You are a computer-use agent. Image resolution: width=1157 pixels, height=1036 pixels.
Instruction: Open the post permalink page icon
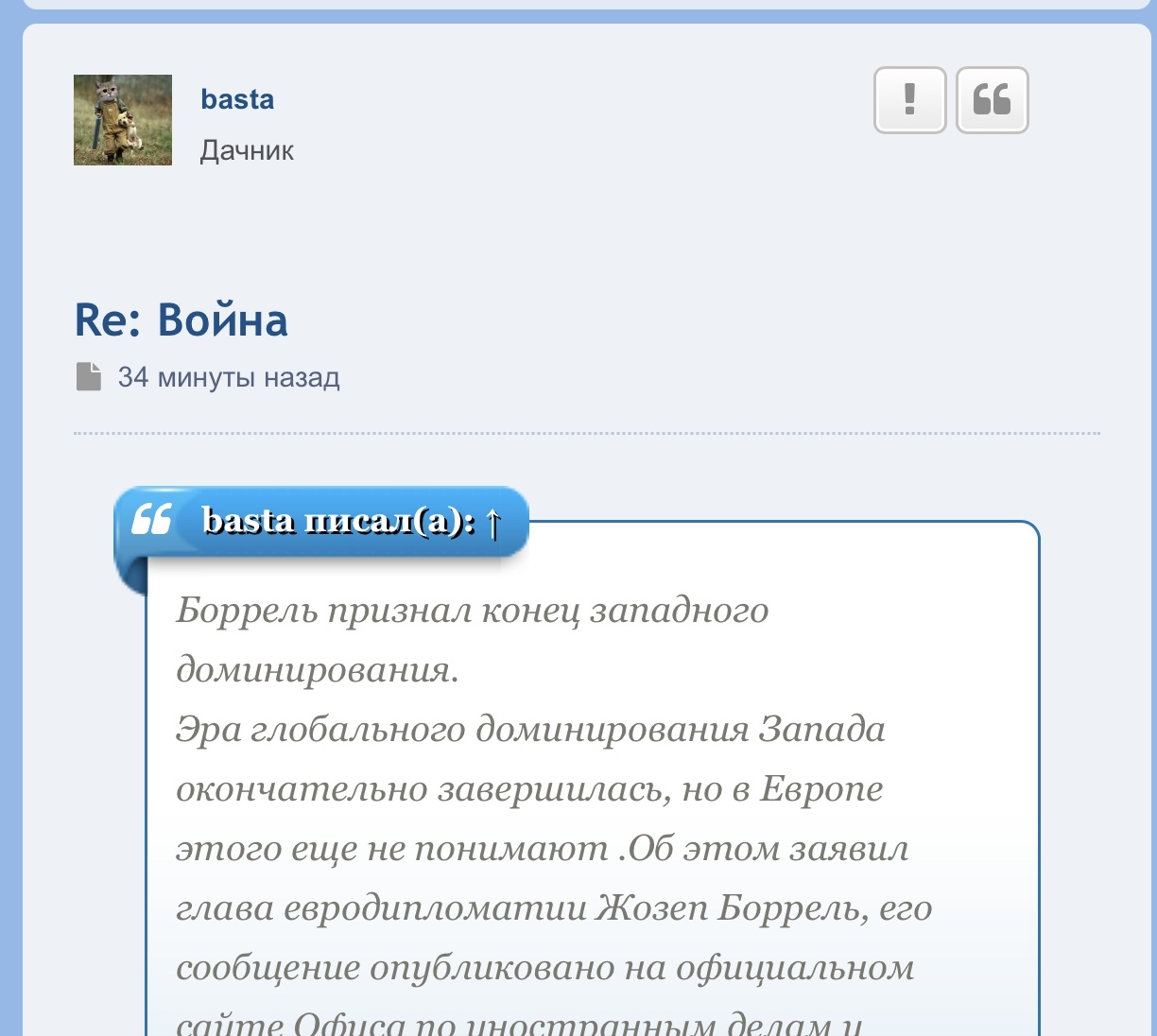(x=88, y=376)
